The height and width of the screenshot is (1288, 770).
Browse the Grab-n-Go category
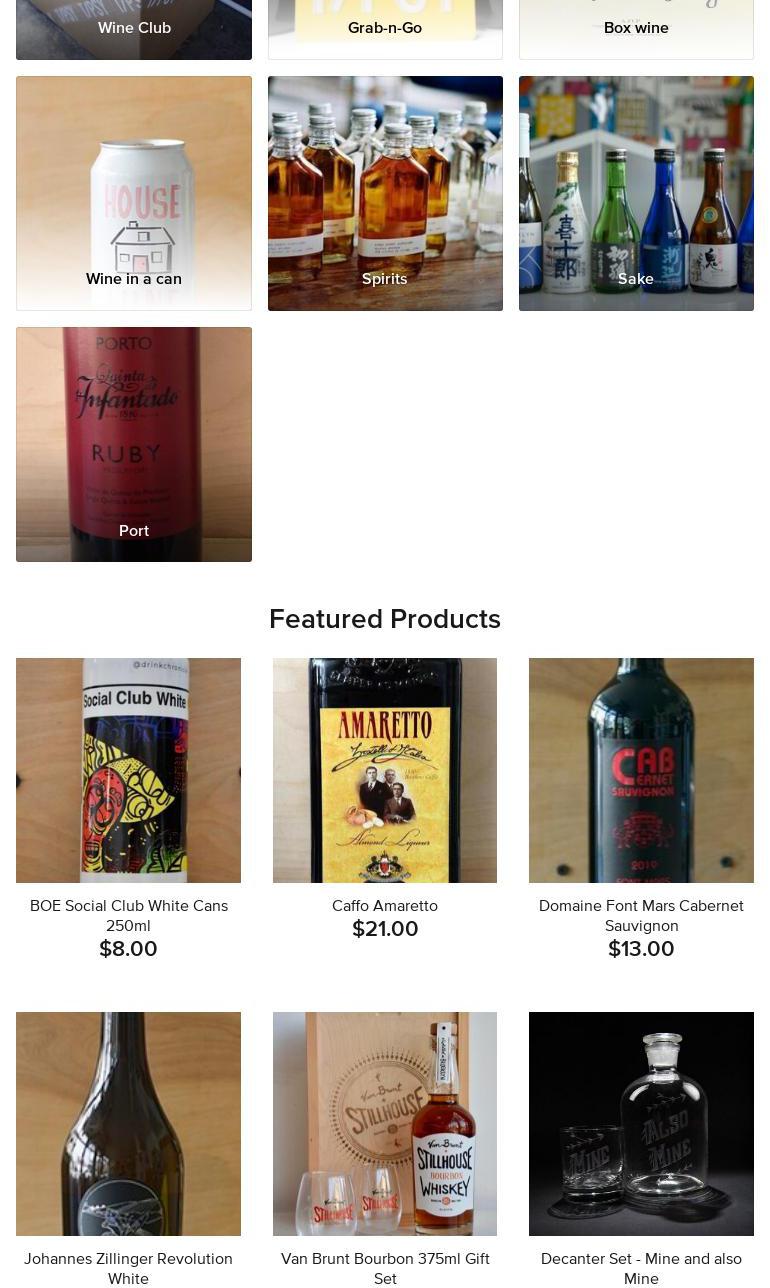click(x=385, y=28)
